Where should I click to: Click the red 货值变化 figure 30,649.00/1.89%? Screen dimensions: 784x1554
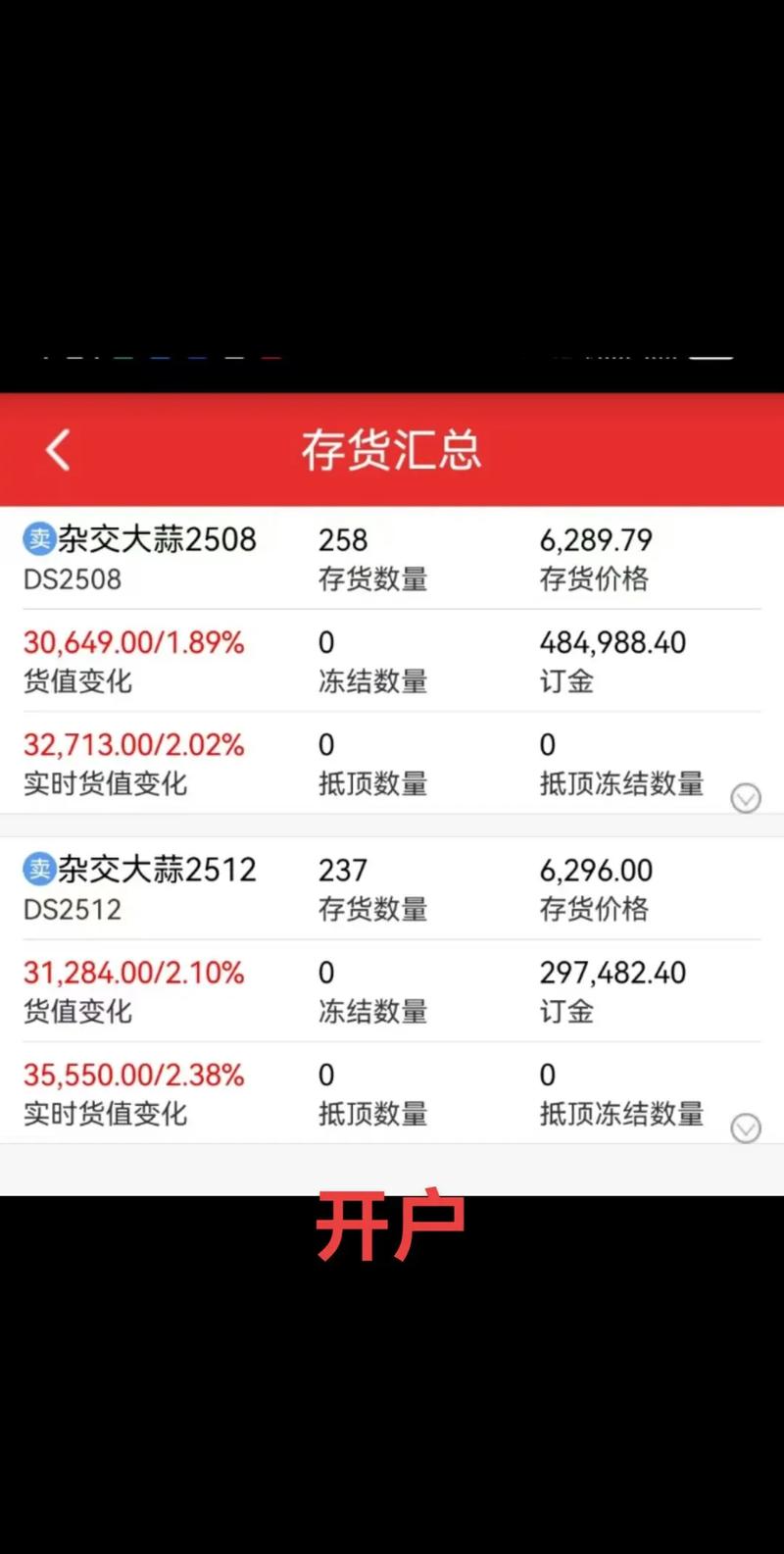point(133,642)
